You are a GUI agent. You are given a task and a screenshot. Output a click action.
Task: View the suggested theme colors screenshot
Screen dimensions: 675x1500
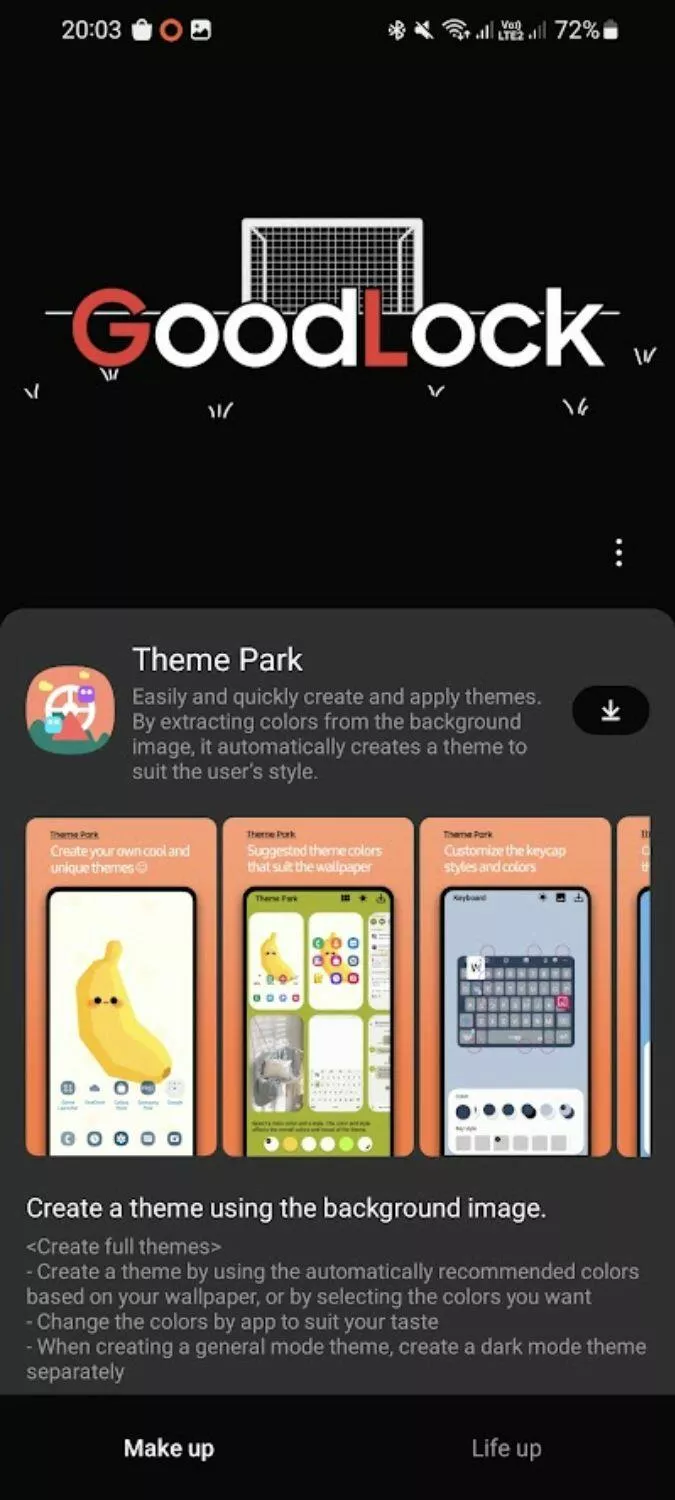[318, 987]
